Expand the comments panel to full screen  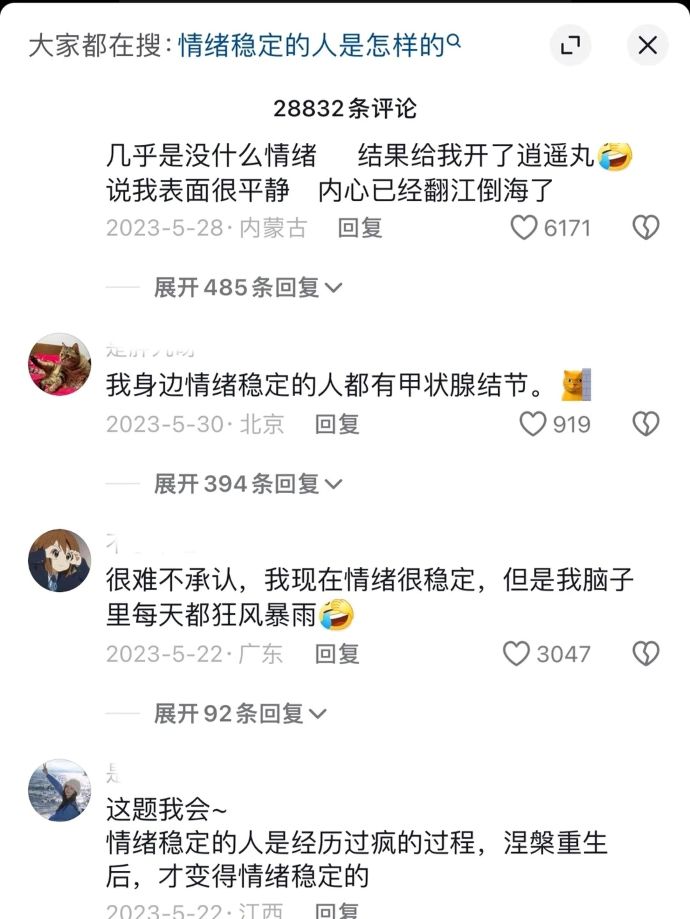tap(571, 45)
